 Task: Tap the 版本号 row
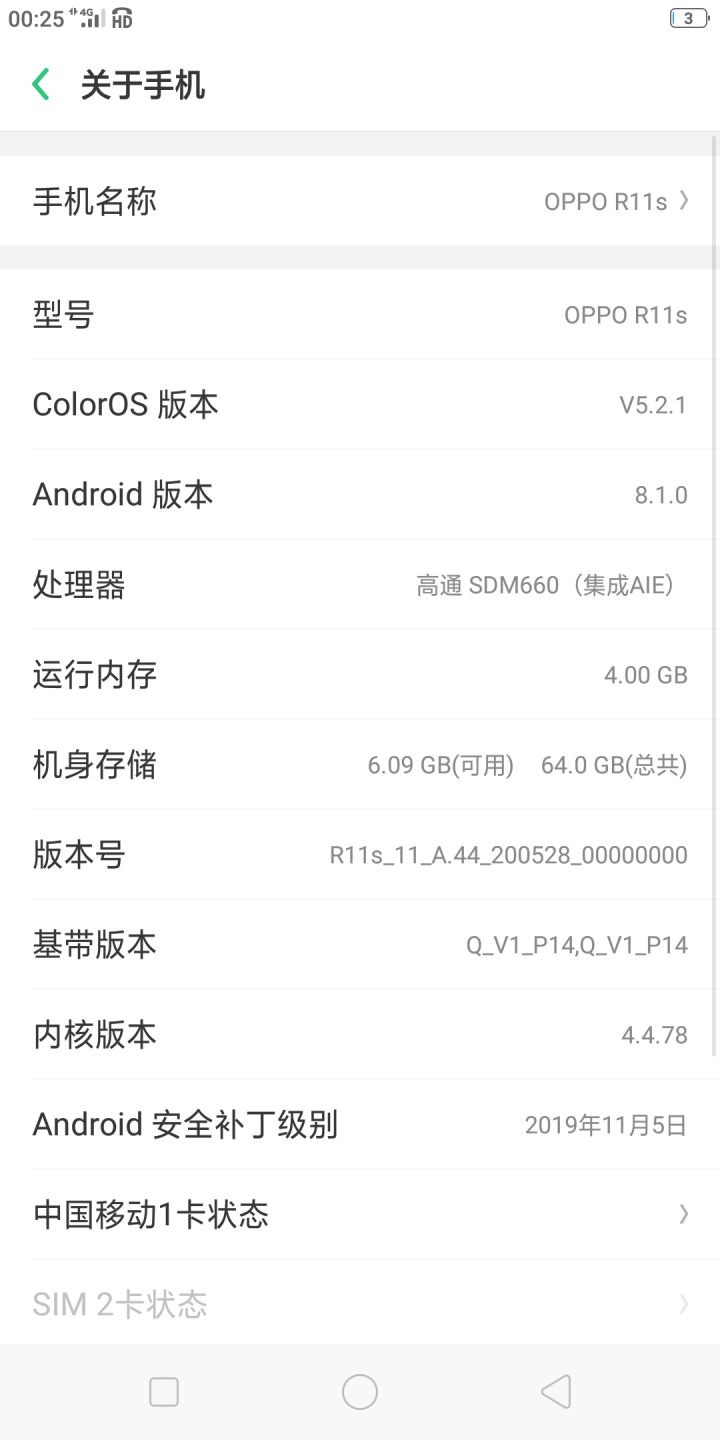pyautogui.click(x=360, y=854)
